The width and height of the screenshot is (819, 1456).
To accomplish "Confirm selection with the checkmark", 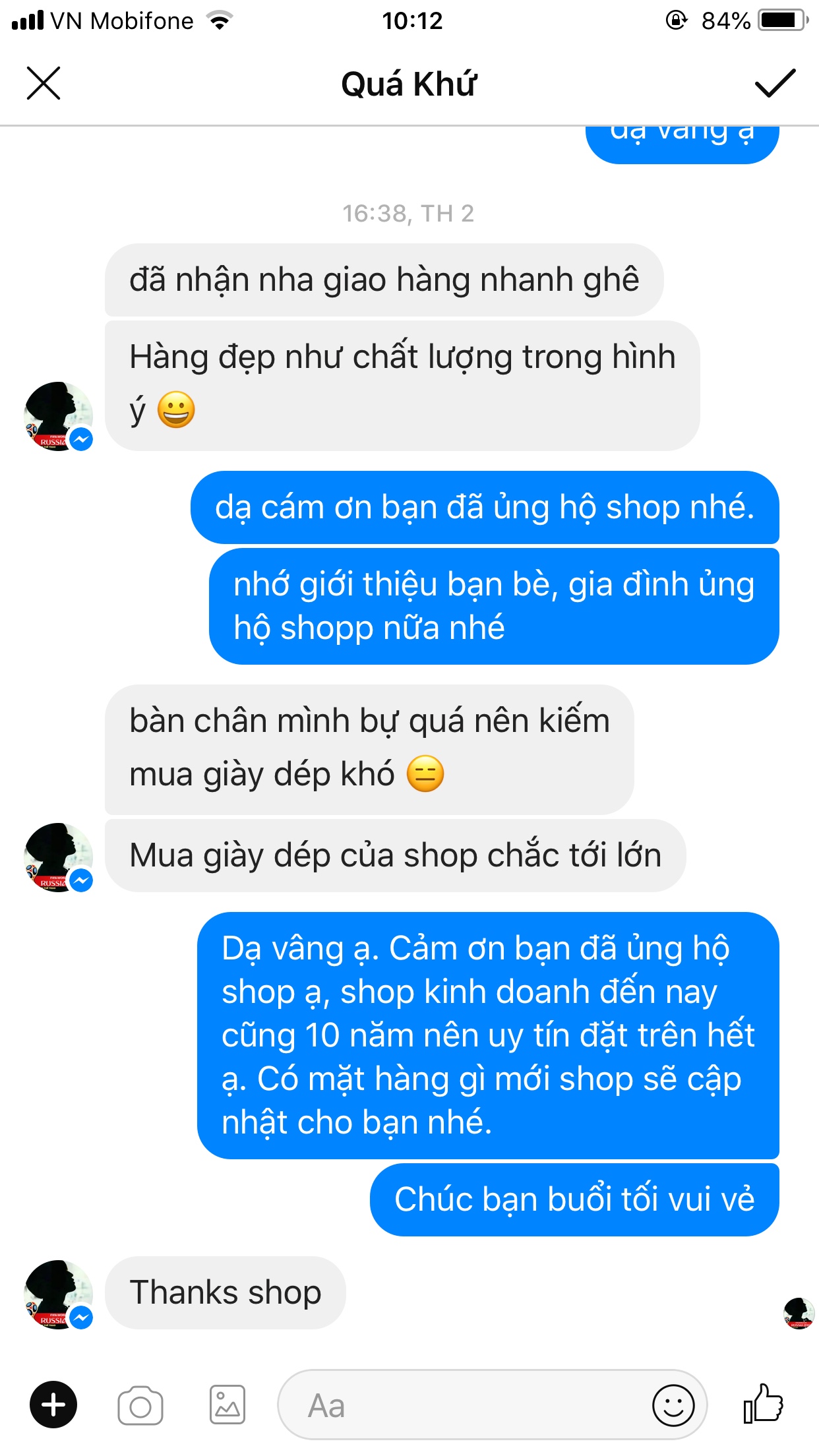I will pos(775,84).
